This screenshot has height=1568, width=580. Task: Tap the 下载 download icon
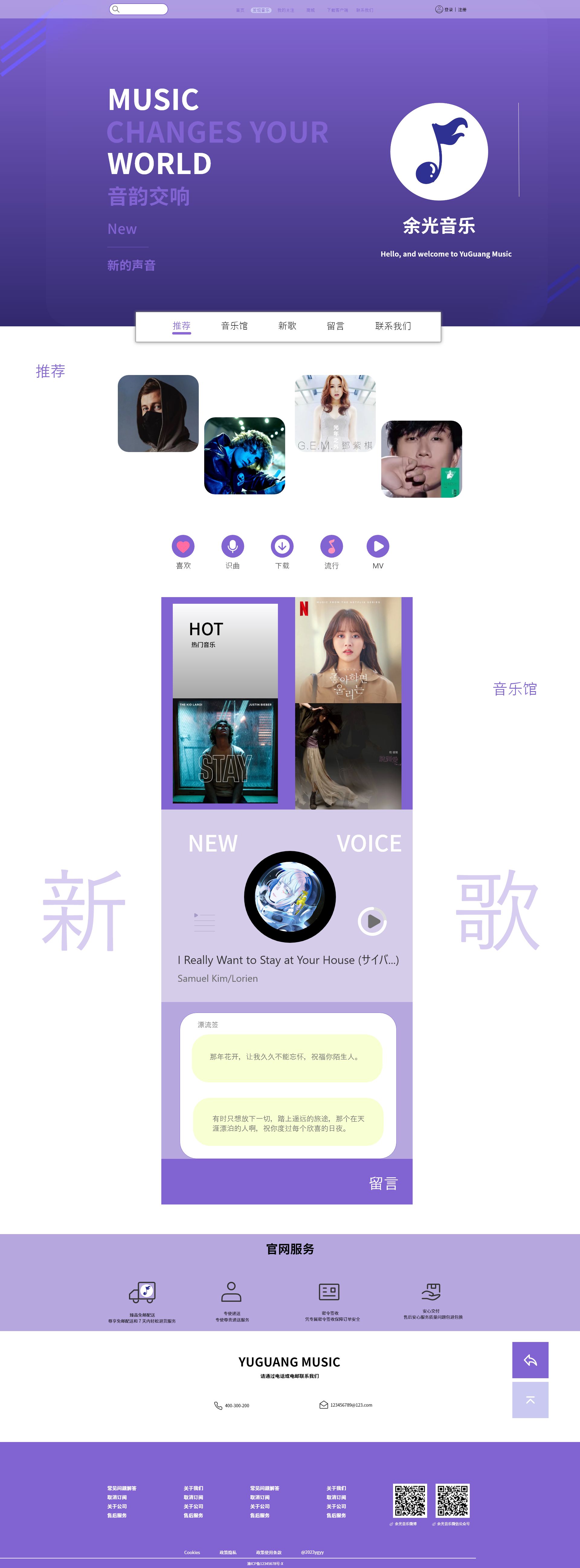pos(282,546)
